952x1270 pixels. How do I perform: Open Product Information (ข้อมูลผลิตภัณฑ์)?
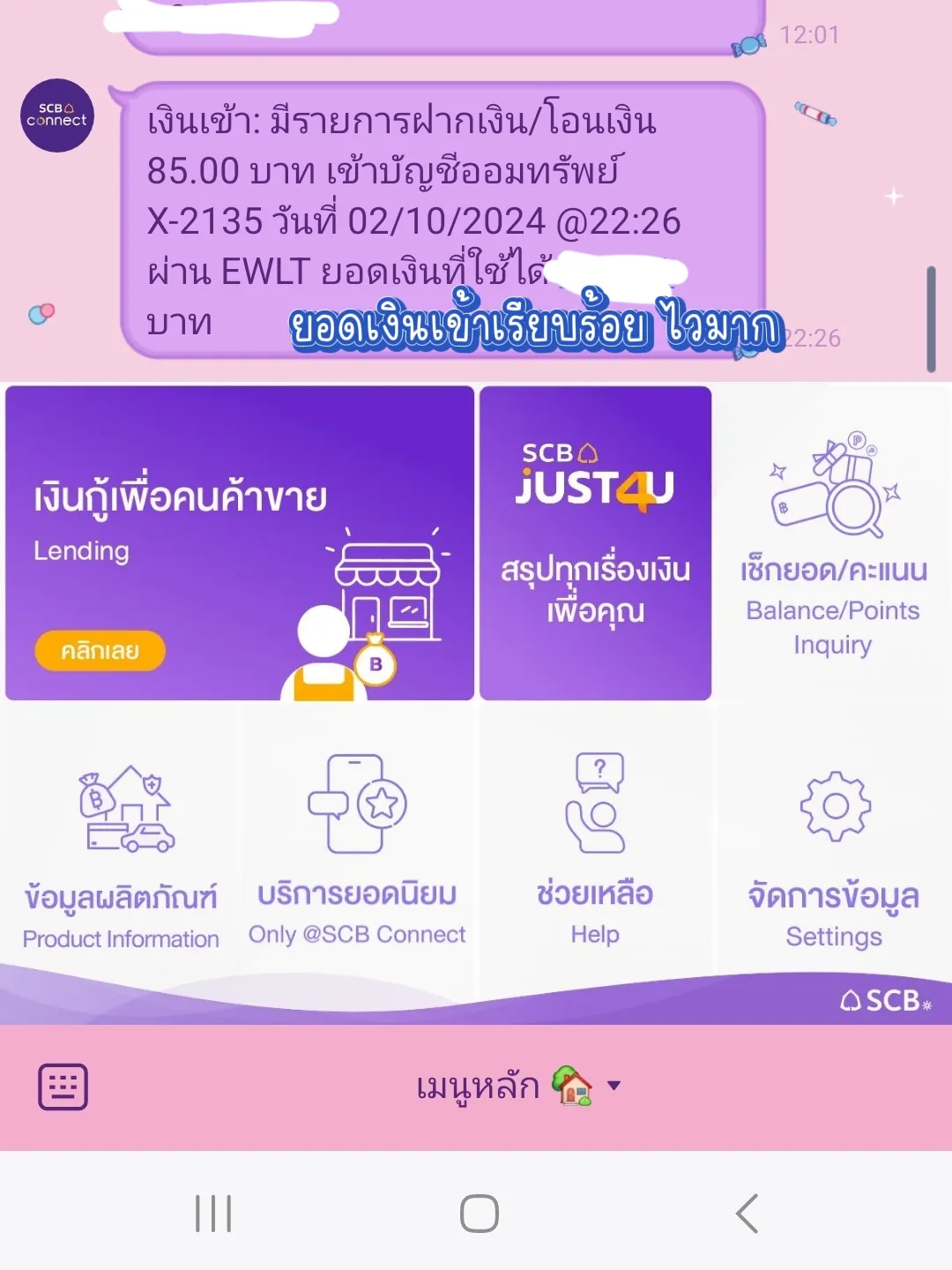click(122, 838)
